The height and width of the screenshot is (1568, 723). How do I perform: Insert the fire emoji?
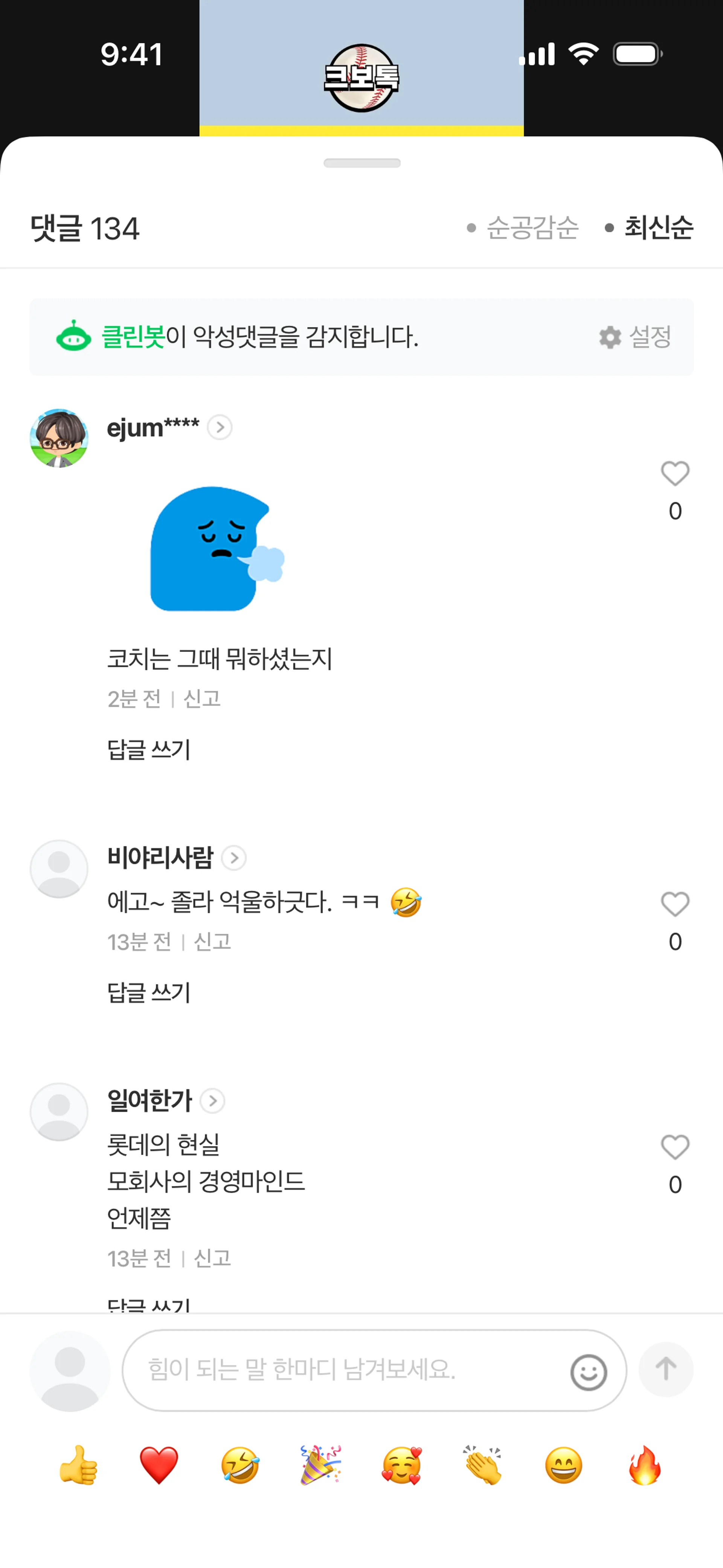[644, 1465]
